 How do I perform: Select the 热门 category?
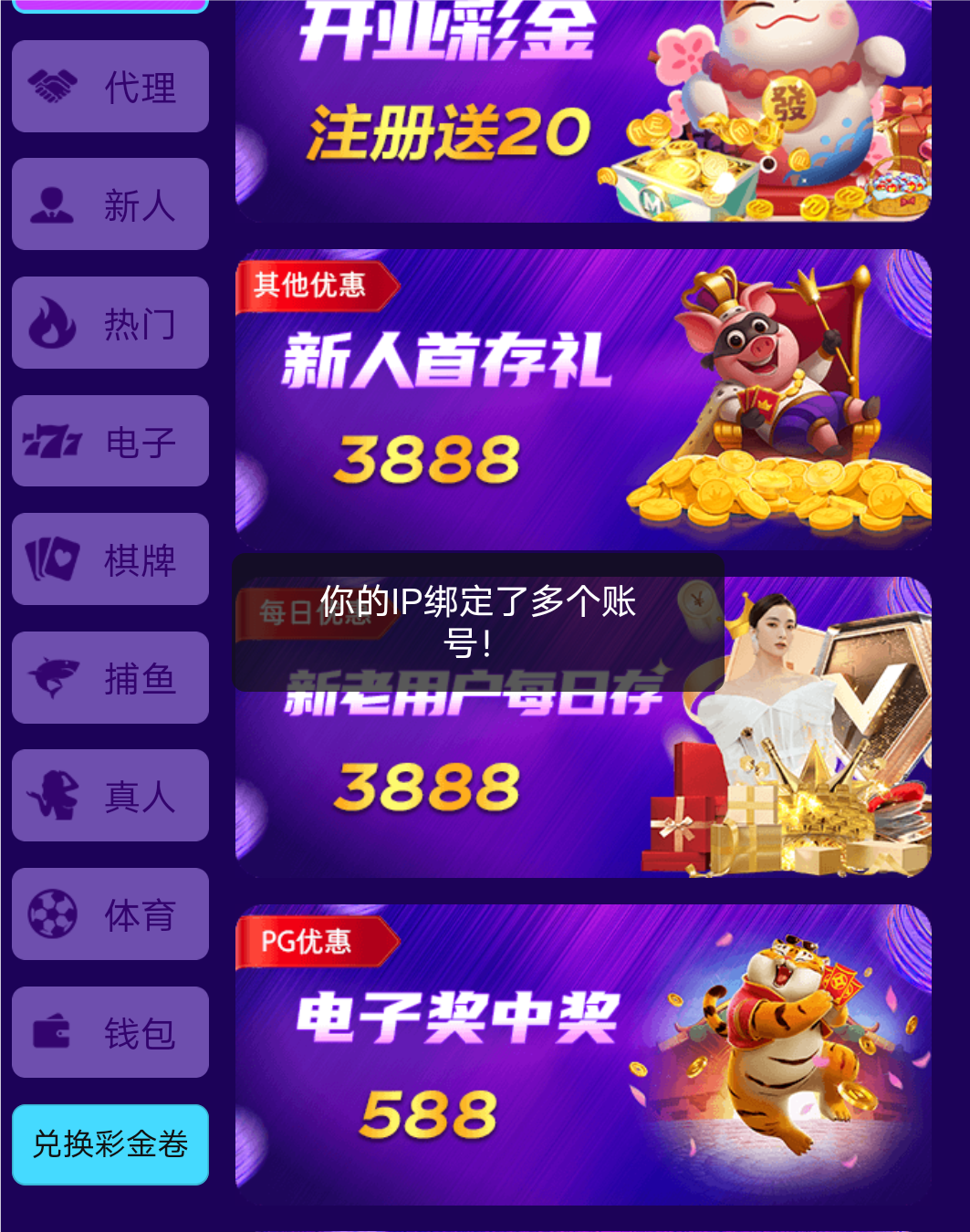(x=110, y=323)
